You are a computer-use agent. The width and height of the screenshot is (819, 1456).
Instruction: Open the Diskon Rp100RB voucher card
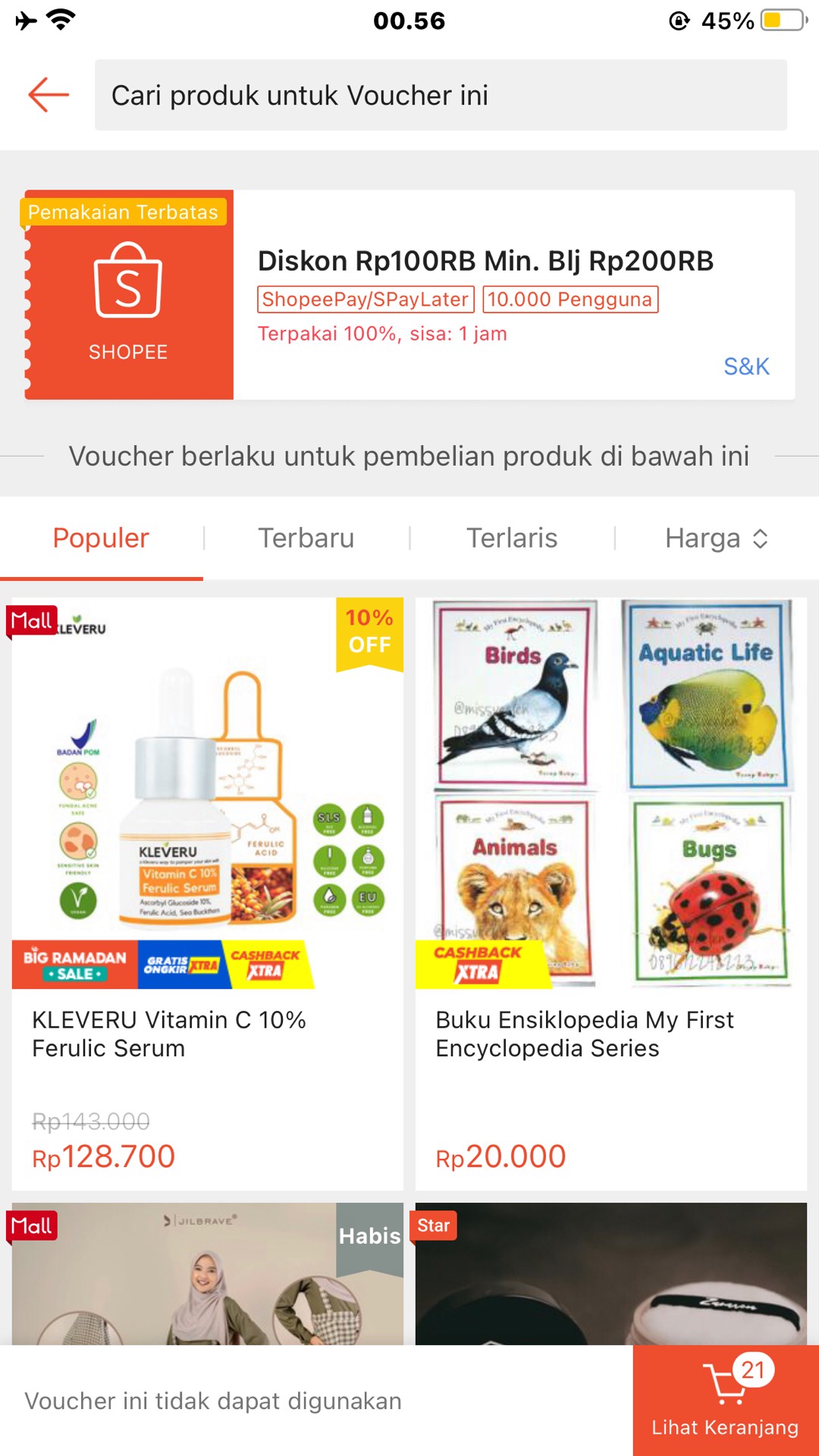pyautogui.click(x=485, y=294)
